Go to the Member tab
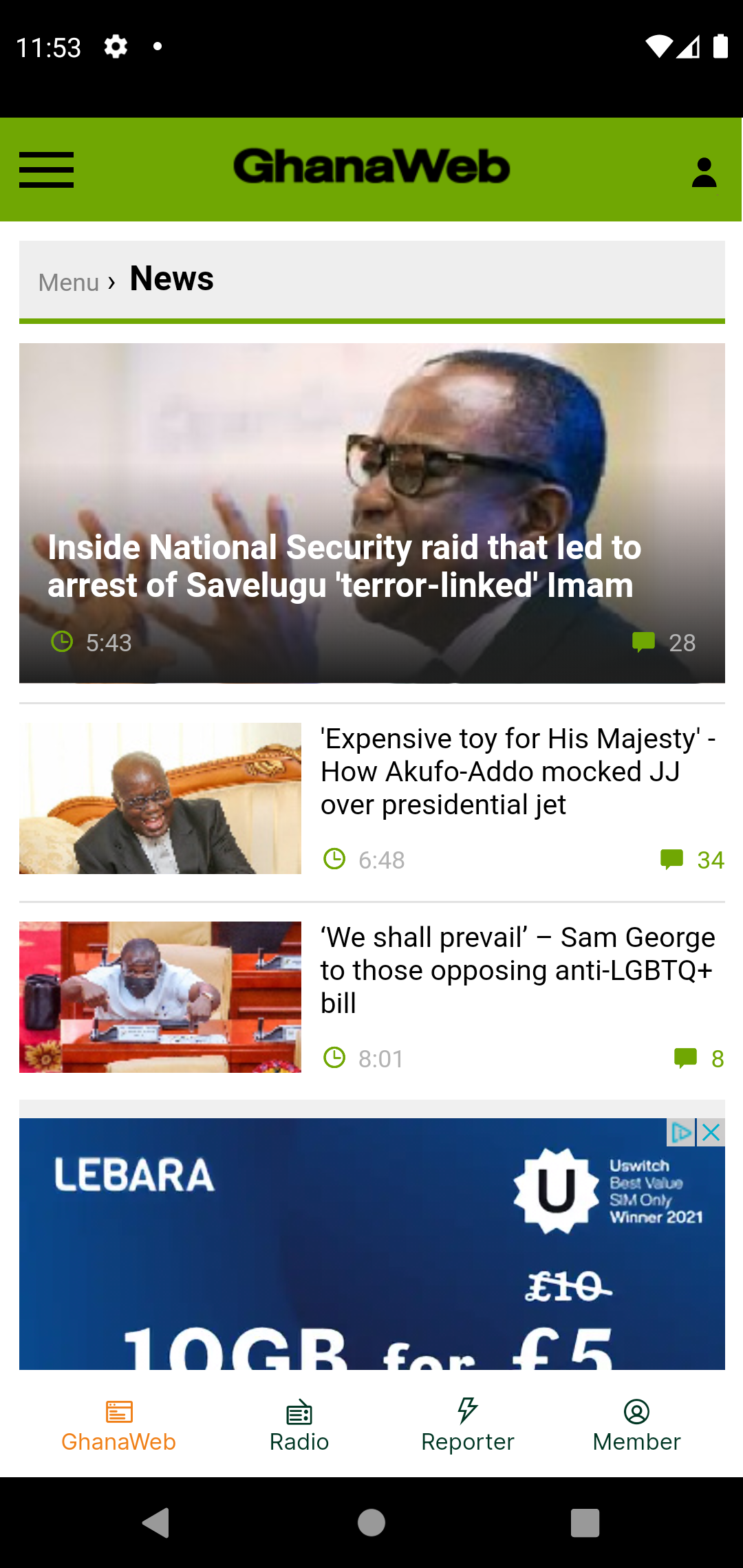The image size is (743, 1568). click(636, 1426)
